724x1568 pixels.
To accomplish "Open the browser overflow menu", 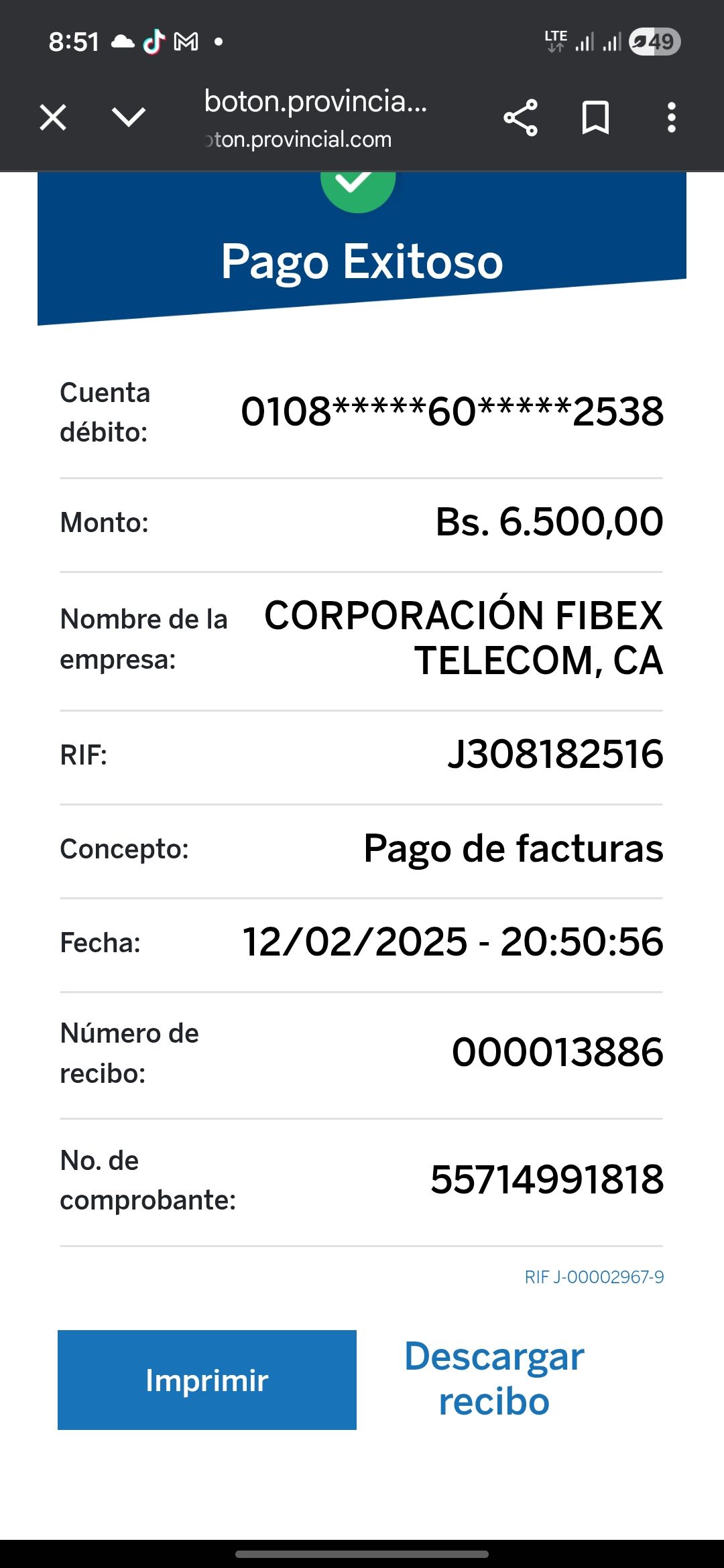I will (671, 118).
